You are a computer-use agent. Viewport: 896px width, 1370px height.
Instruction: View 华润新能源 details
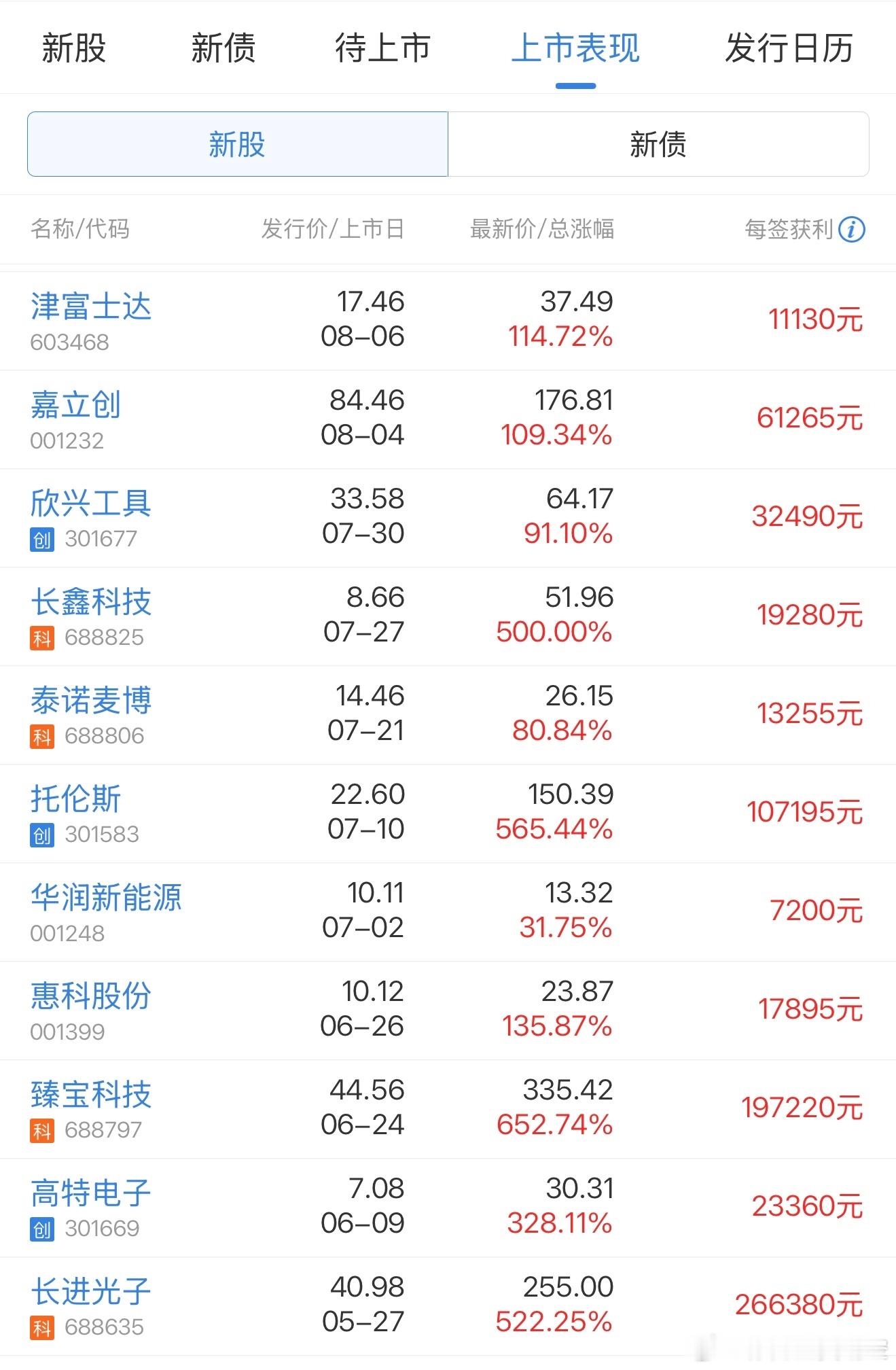click(x=448, y=912)
